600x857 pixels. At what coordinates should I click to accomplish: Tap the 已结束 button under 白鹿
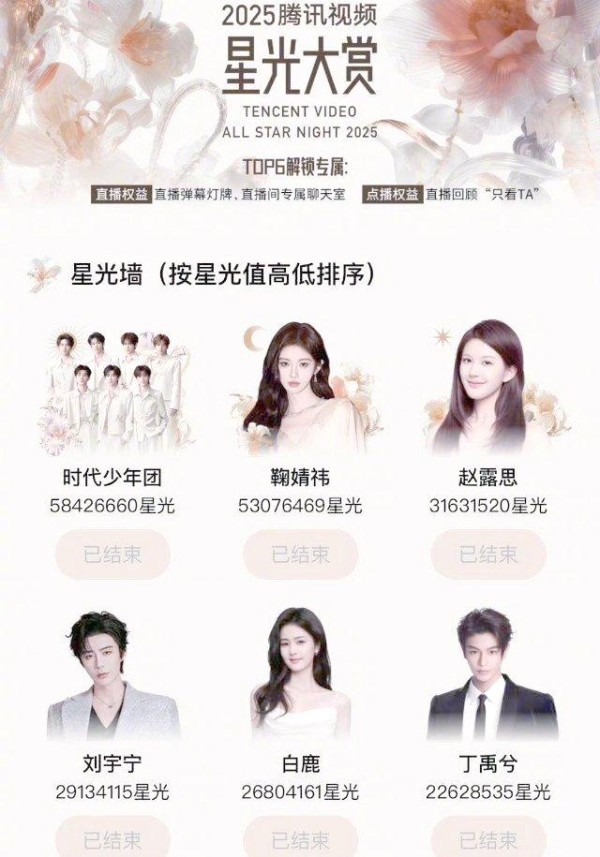click(300, 838)
